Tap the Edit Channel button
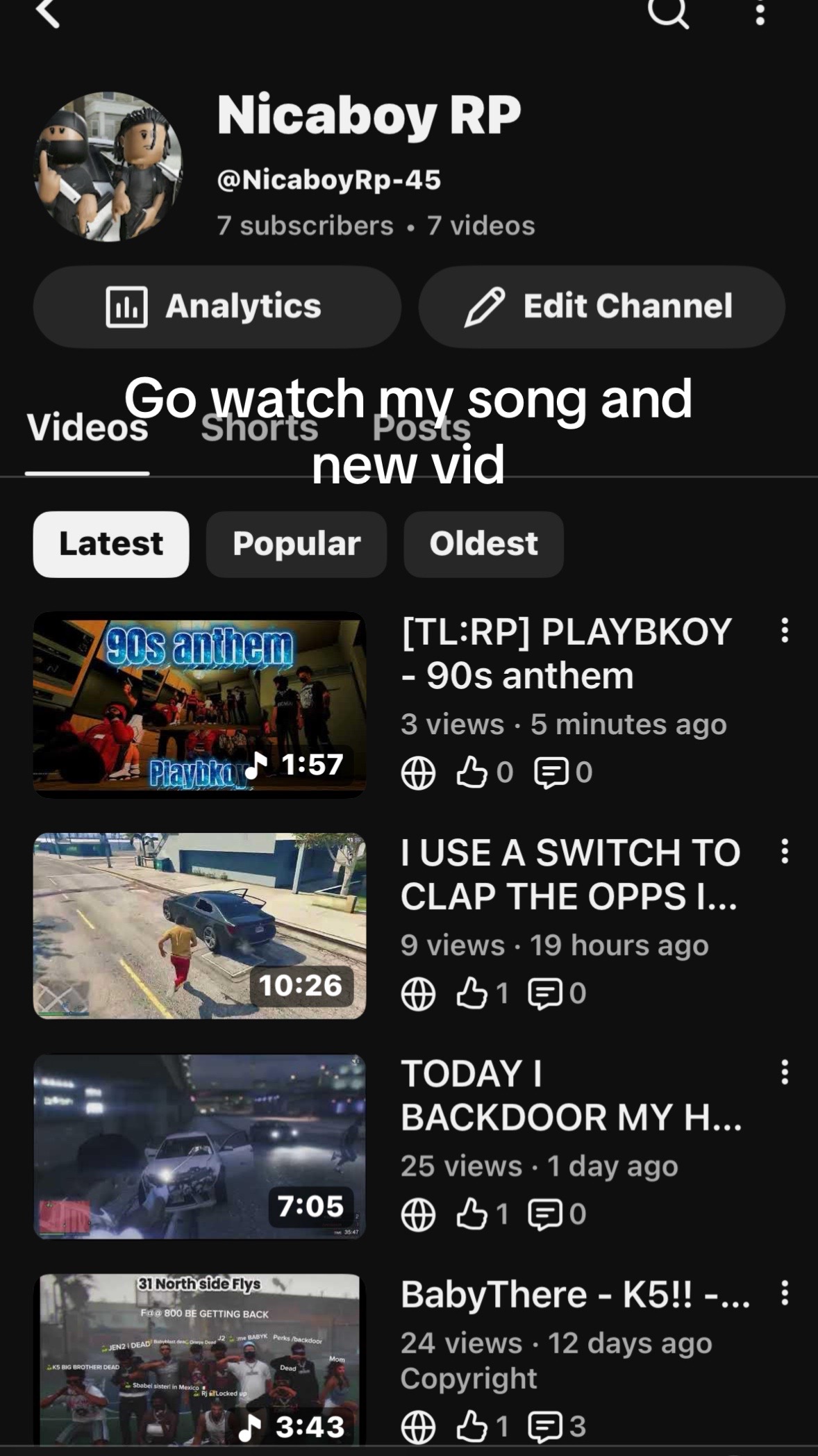The height and width of the screenshot is (1456, 818). (601, 306)
